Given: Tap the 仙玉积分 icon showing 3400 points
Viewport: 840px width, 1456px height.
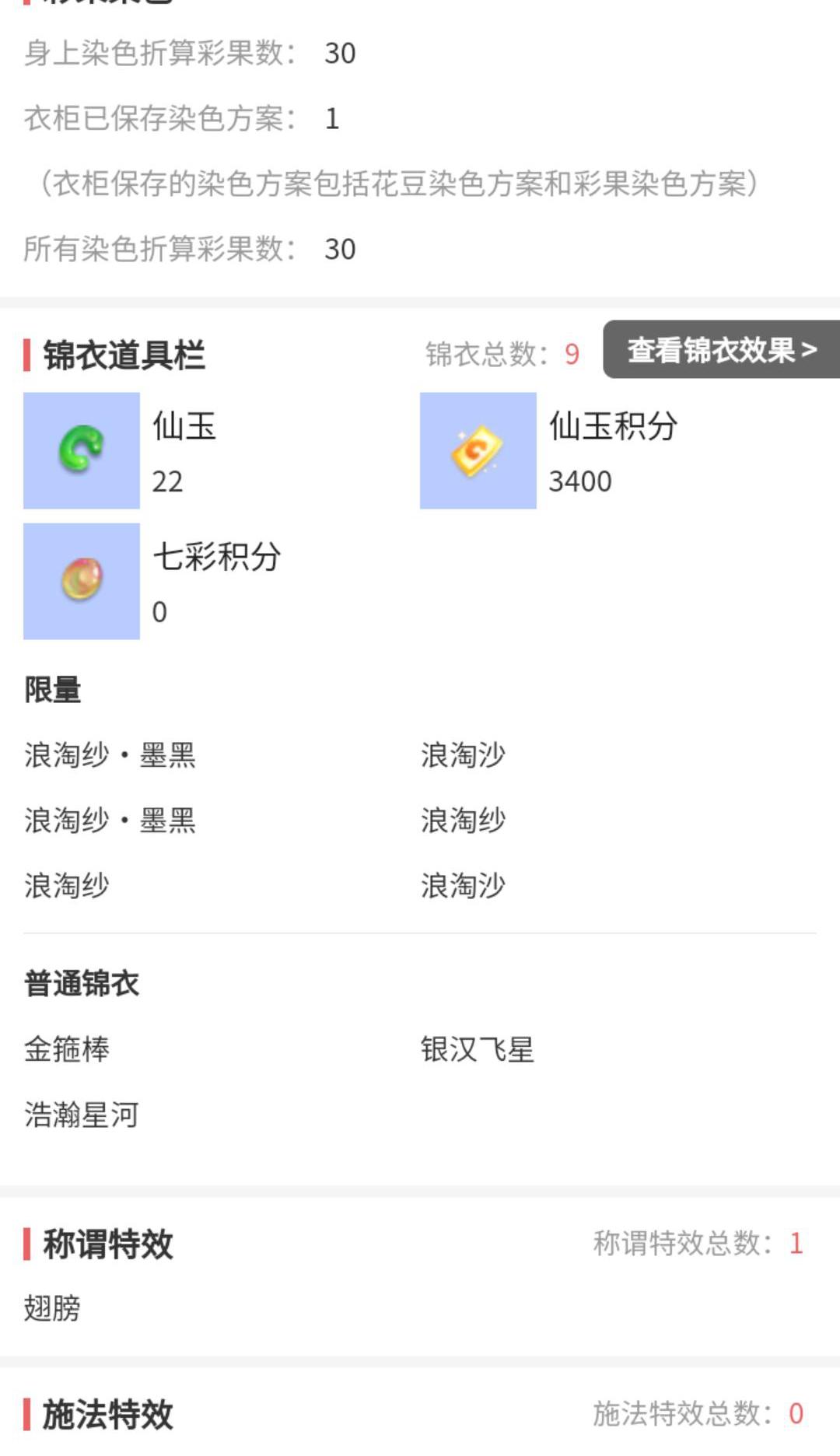Looking at the screenshot, I should pos(478,451).
